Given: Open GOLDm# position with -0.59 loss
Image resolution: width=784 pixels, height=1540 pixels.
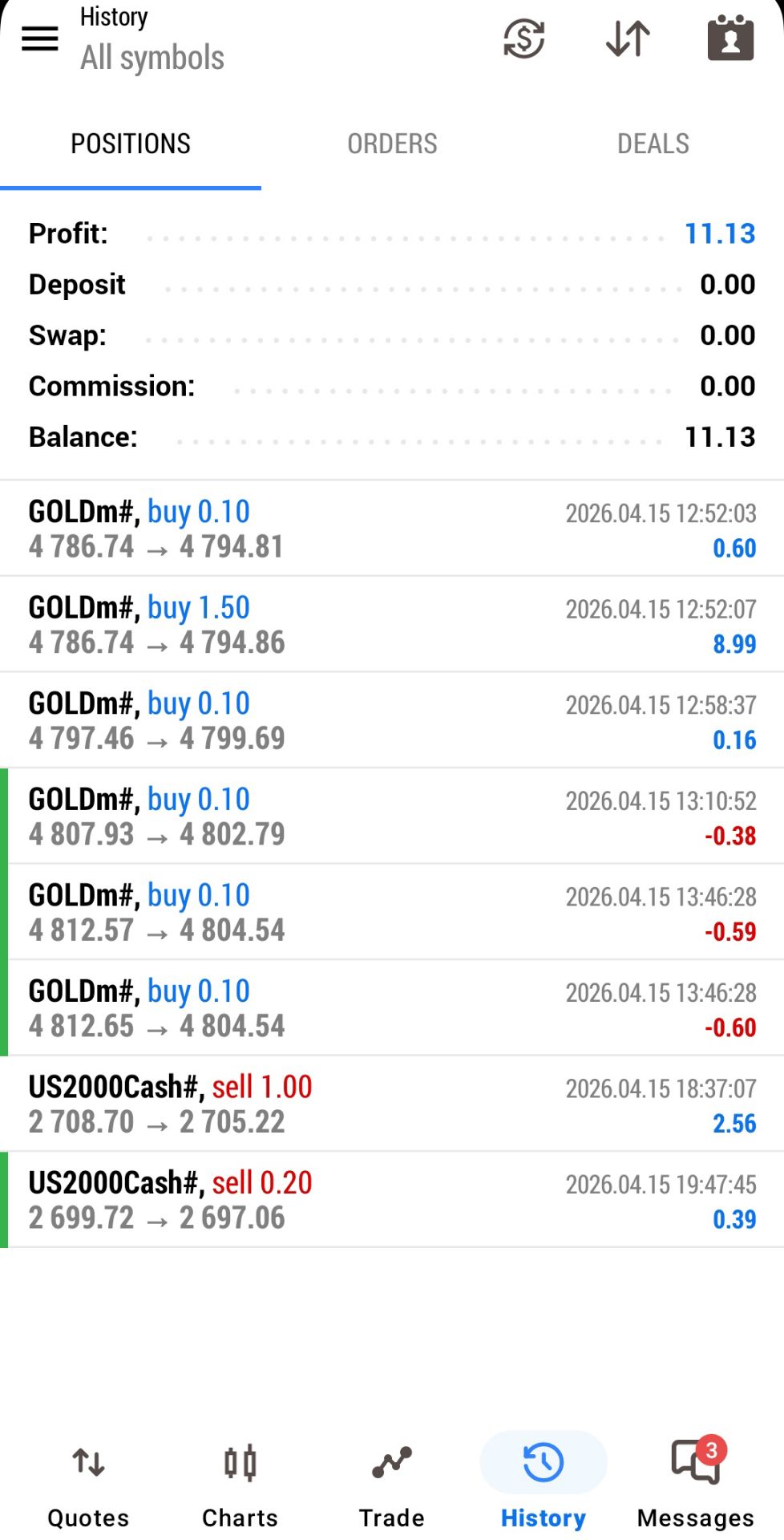Looking at the screenshot, I should 392,912.
